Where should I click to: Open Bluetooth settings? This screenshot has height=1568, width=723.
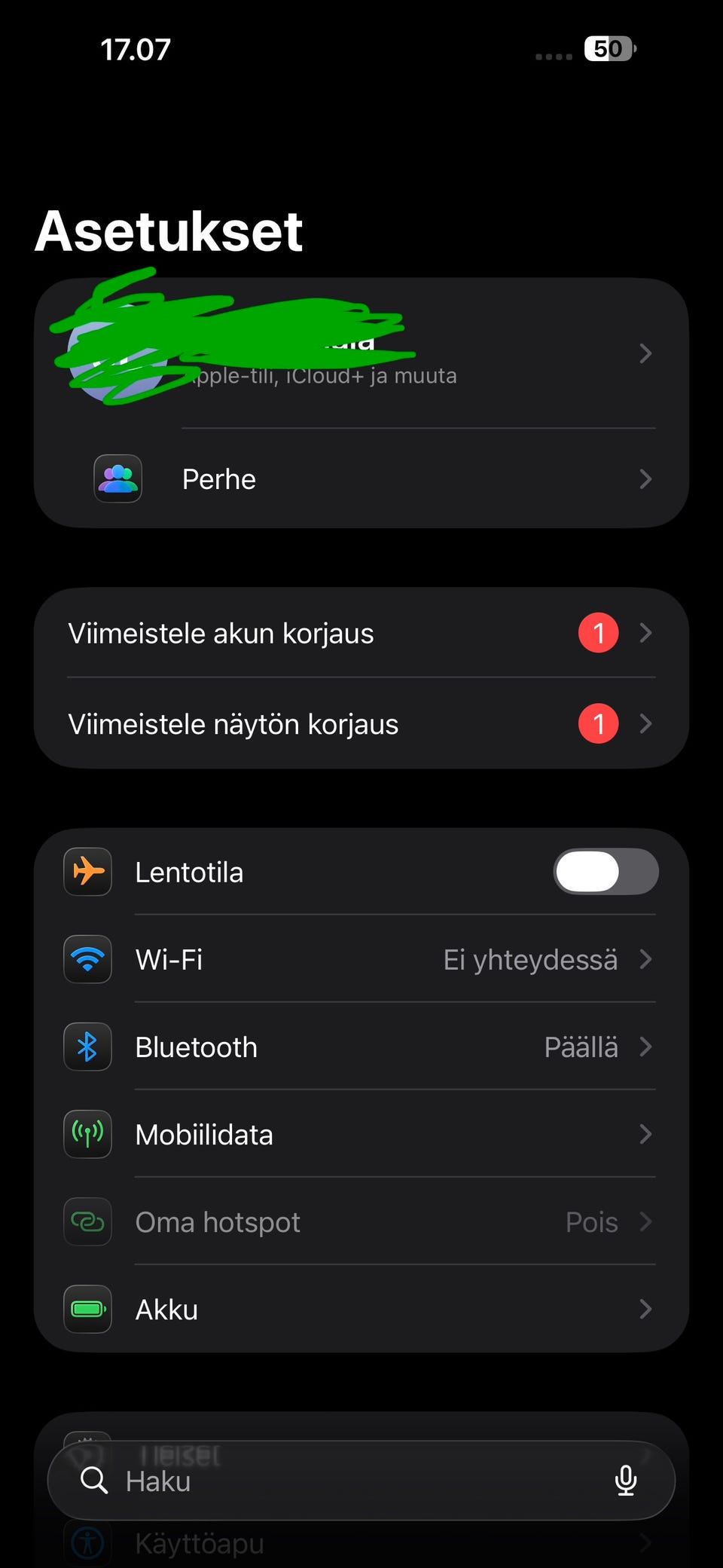pos(361,1047)
